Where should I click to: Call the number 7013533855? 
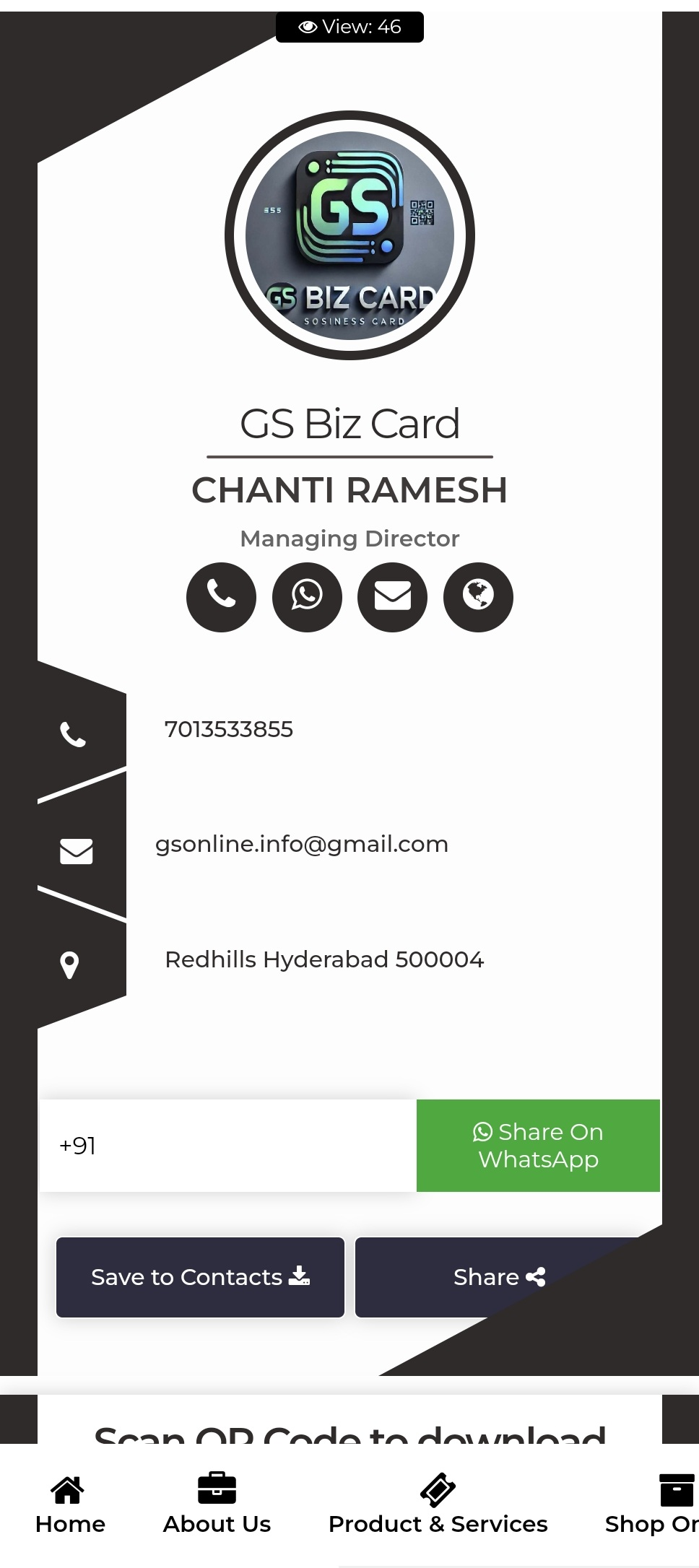point(229,729)
